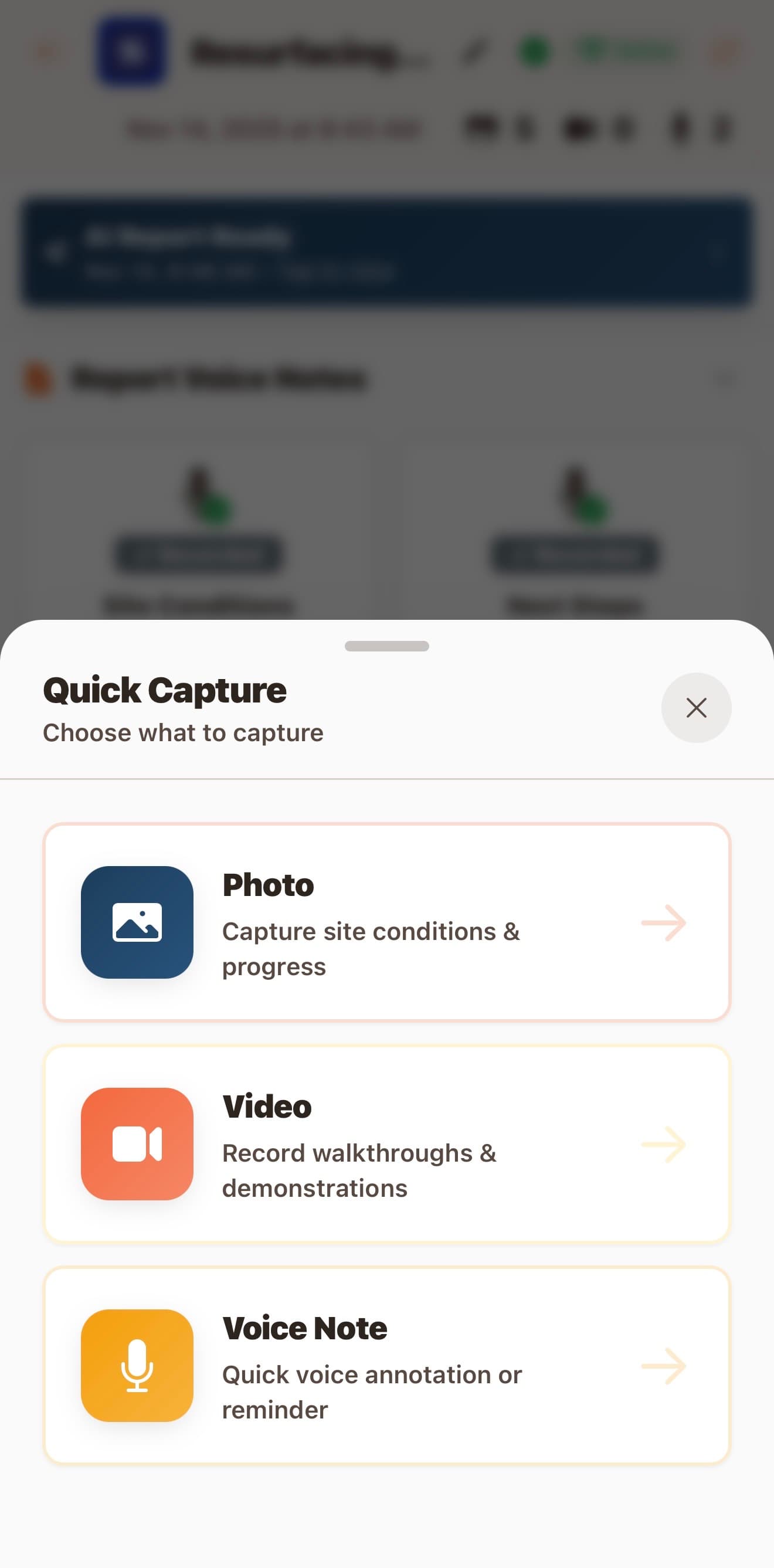
Task: Click the arrow beside the Voice Note option
Action: coord(664,1366)
